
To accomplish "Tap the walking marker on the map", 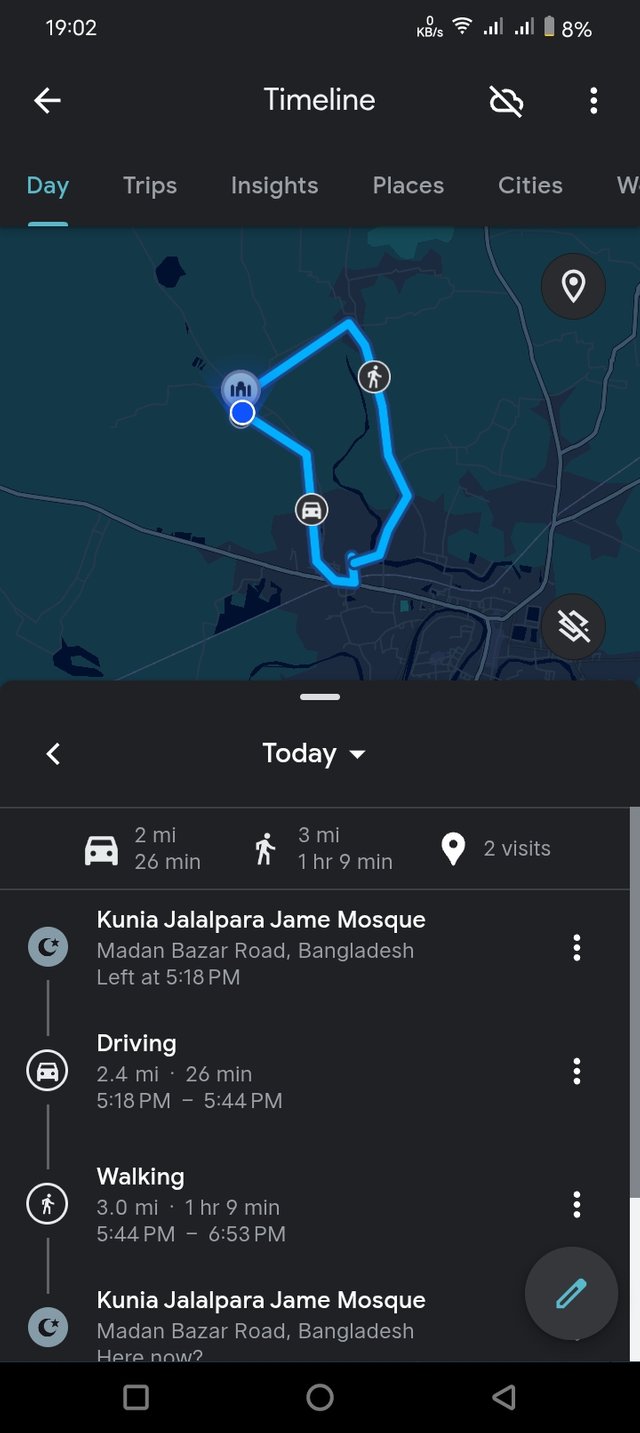I will click(x=374, y=377).
